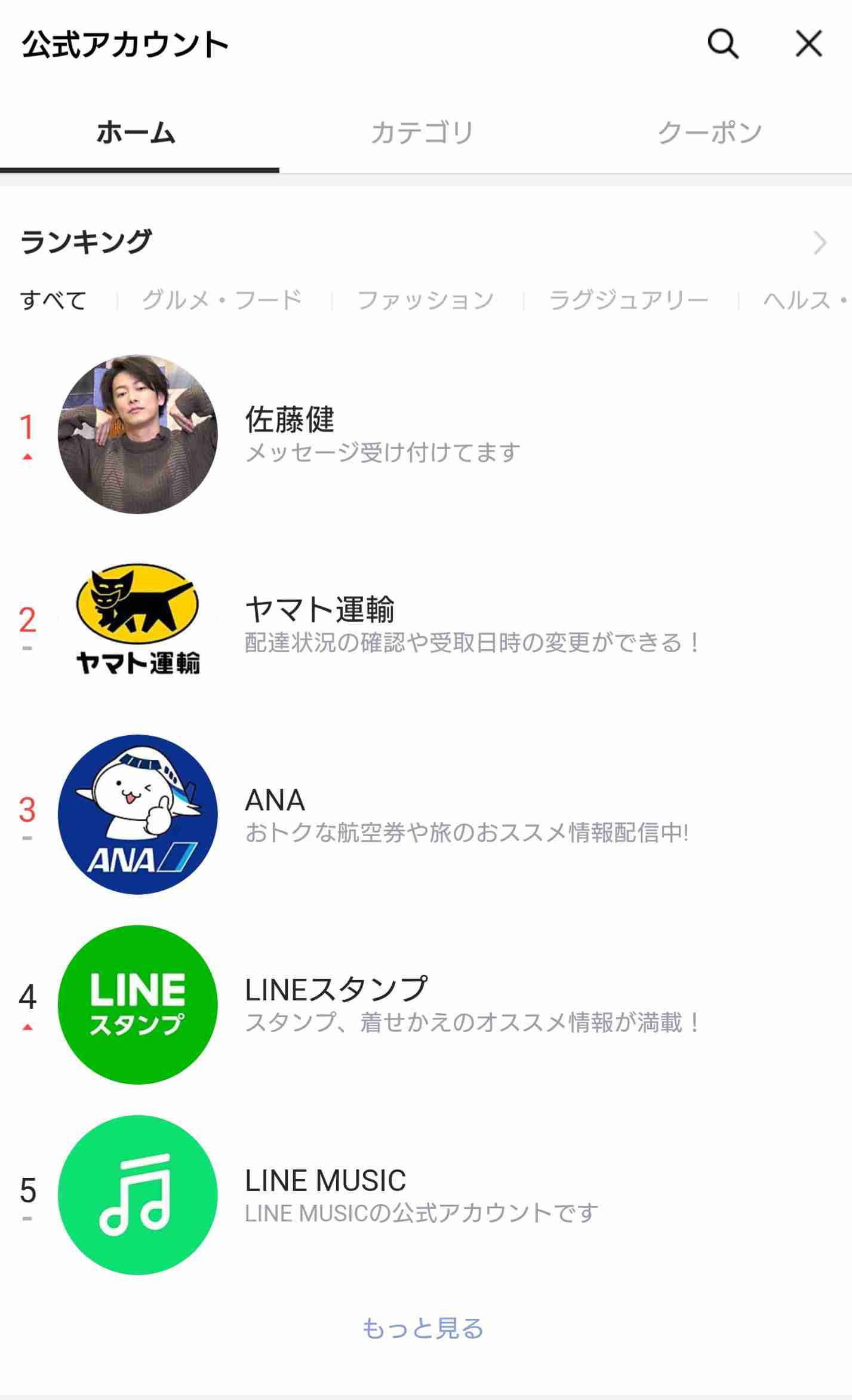Filter ranking by ファッション

pos(425,300)
